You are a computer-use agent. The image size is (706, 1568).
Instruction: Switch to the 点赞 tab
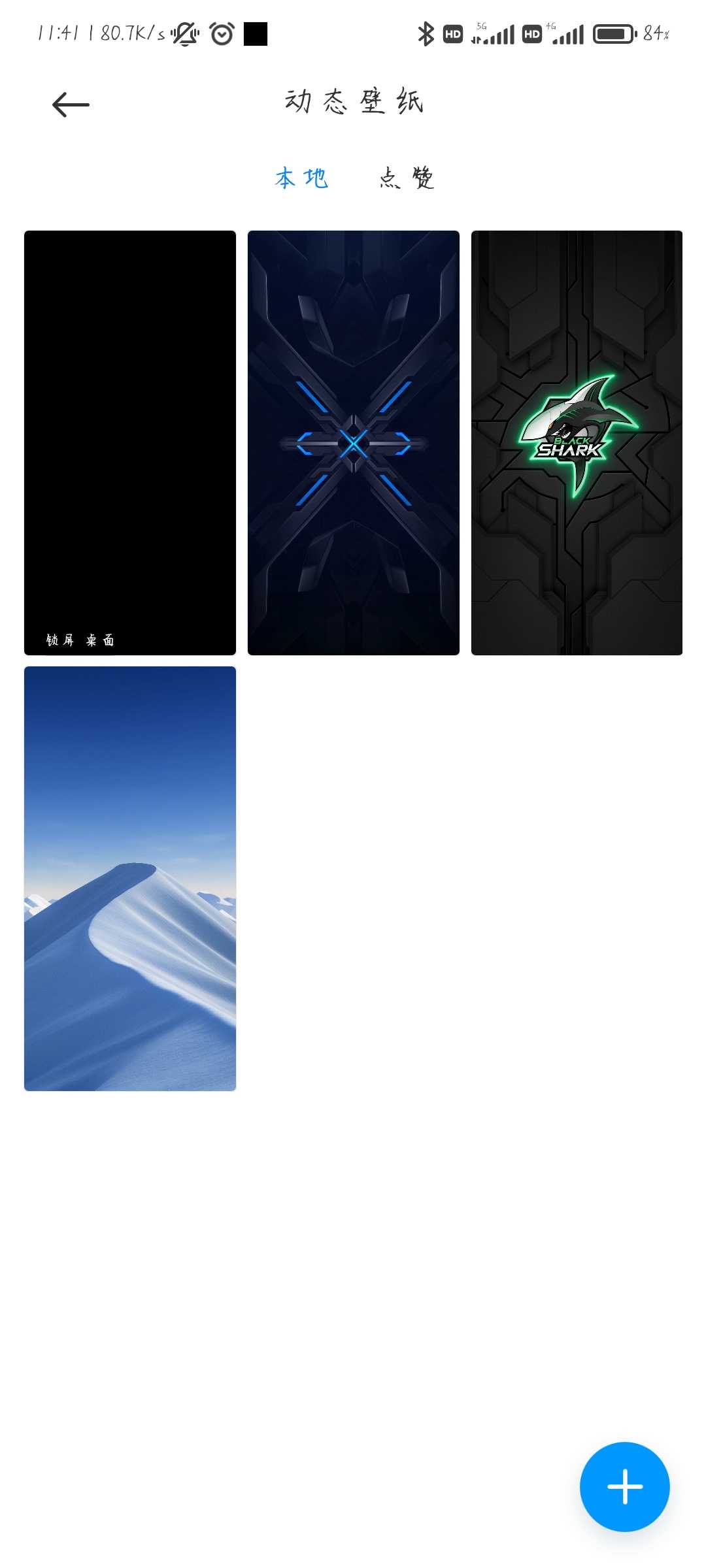[x=407, y=178]
